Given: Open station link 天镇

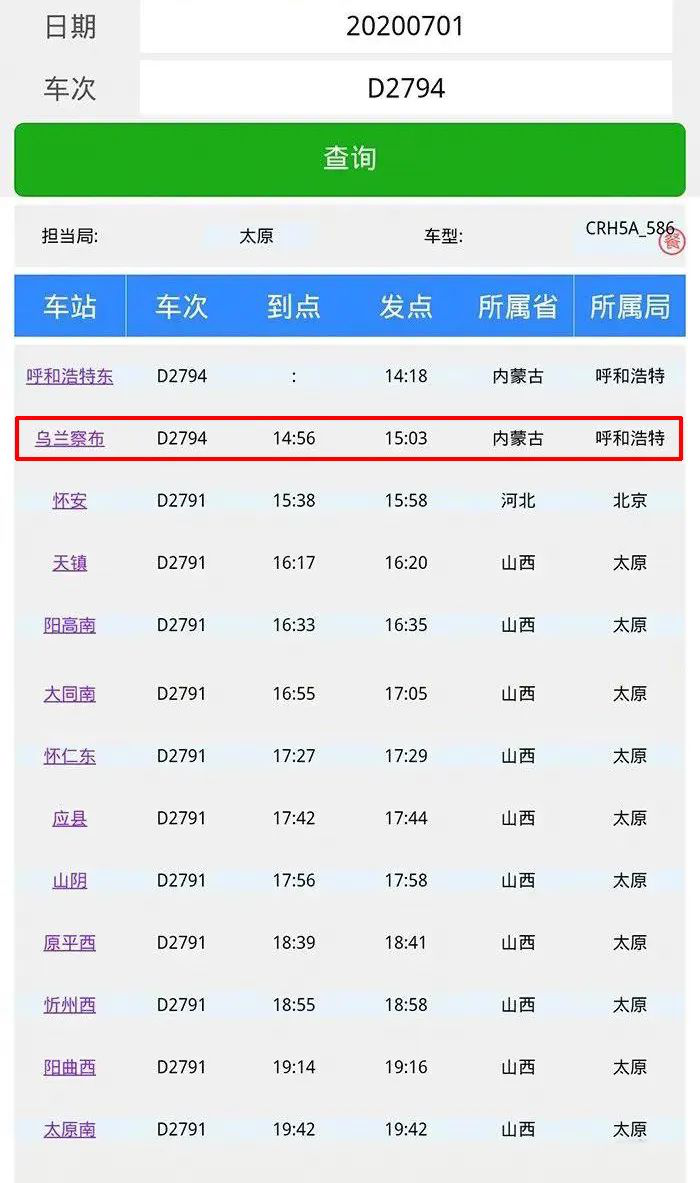Looking at the screenshot, I should [70, 563].
